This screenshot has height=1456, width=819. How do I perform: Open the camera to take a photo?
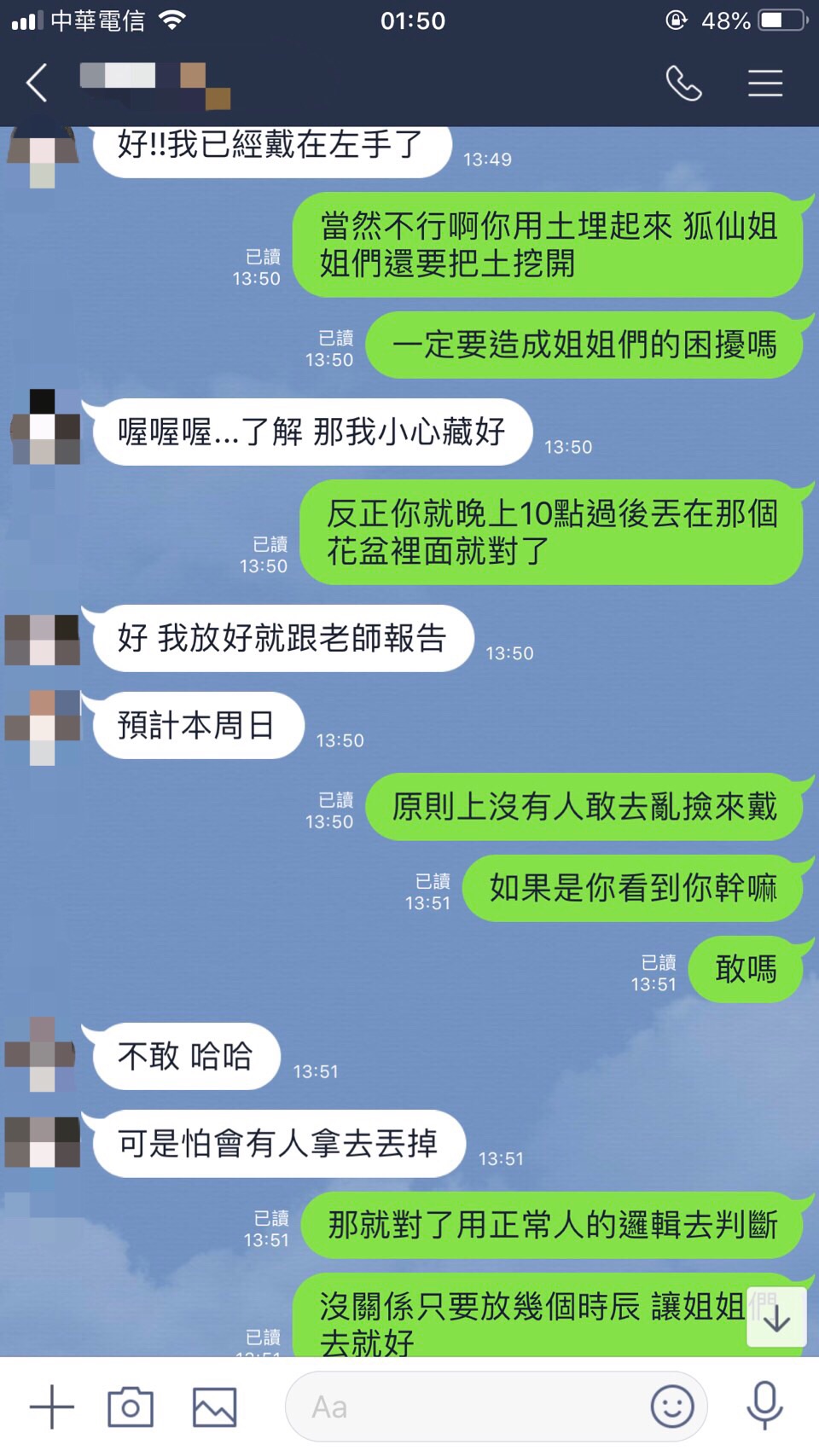click(131, 1407)
